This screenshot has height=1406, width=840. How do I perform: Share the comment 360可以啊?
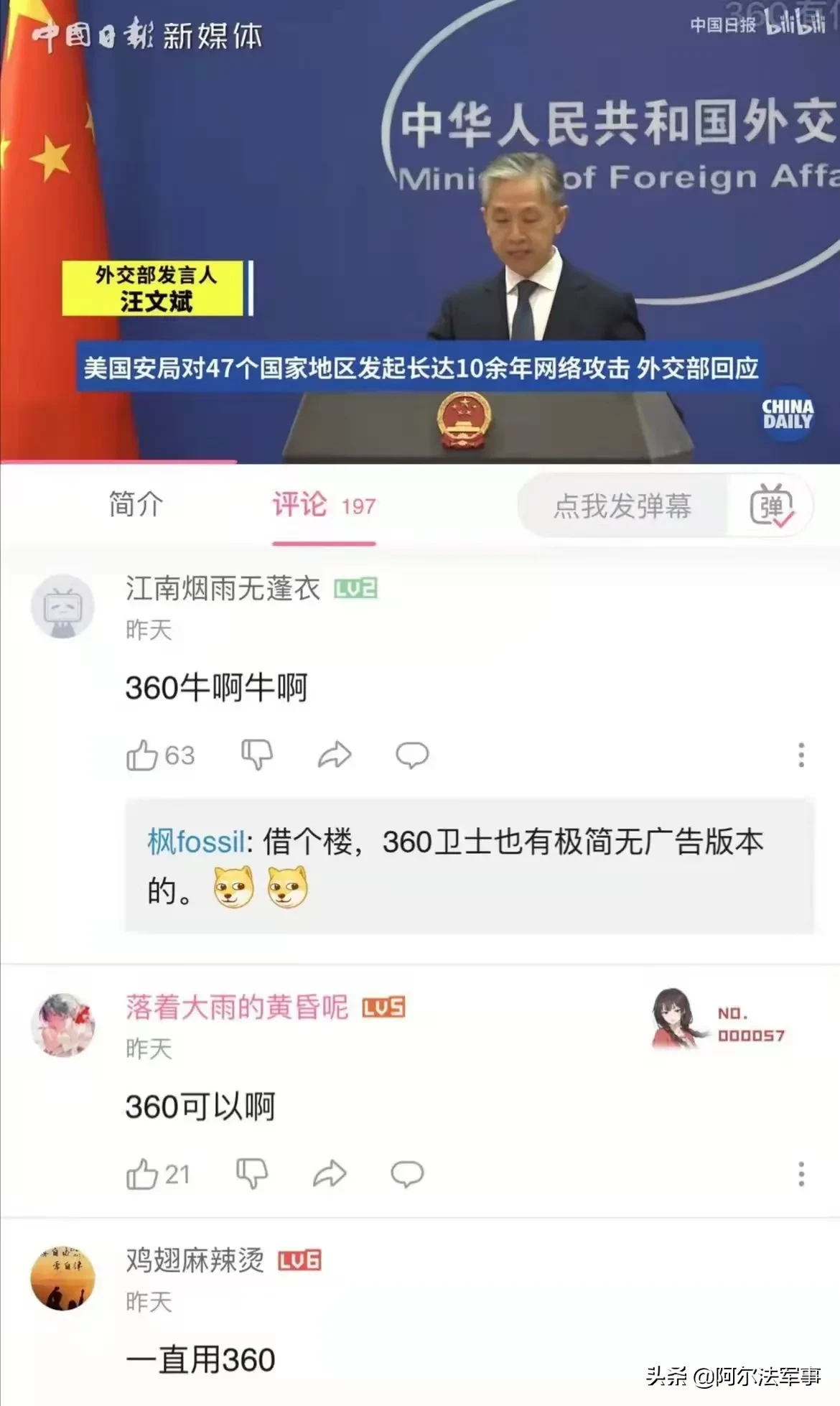330,1174
